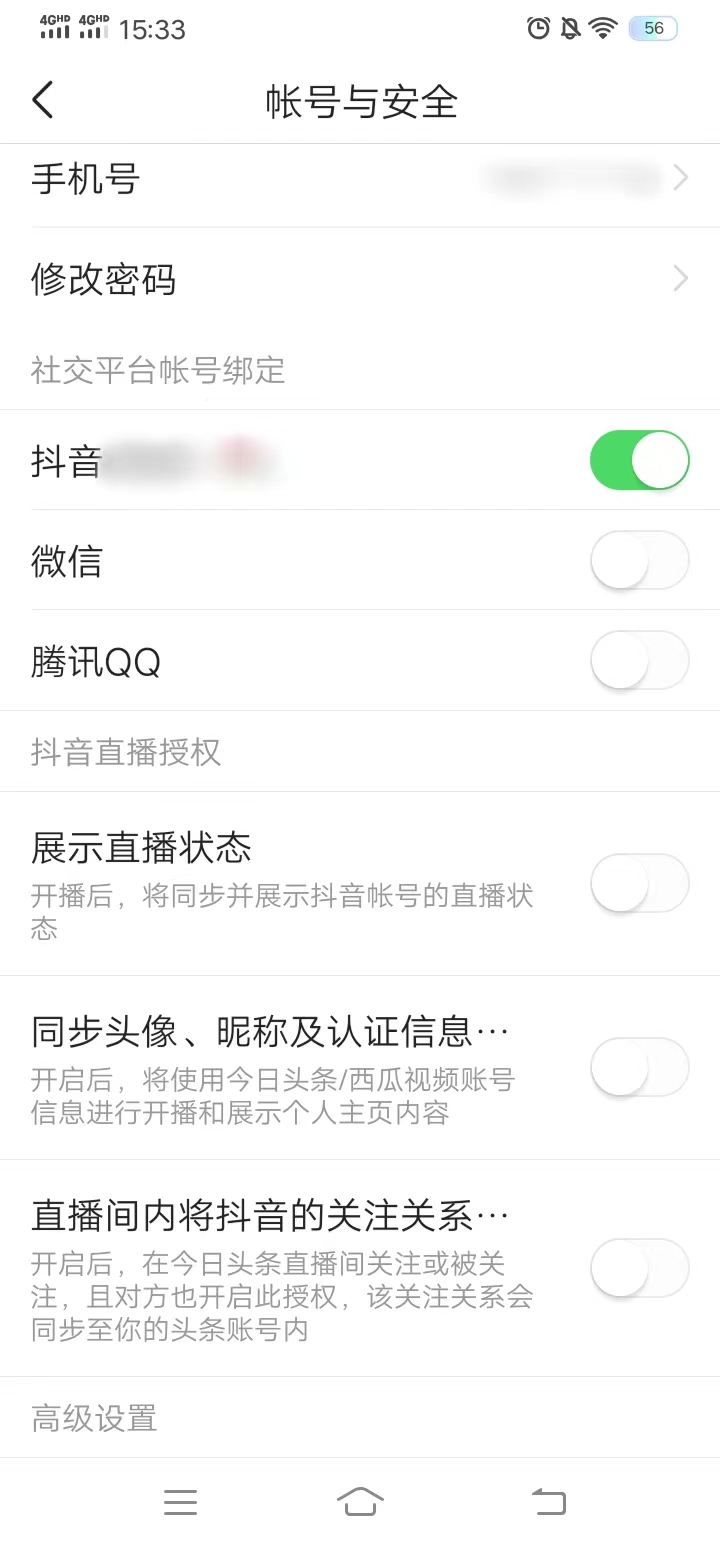720x1544 pixels.
Task: Toggle on 同步头像、昵称及认证信息
Action: pos(639,1067)
